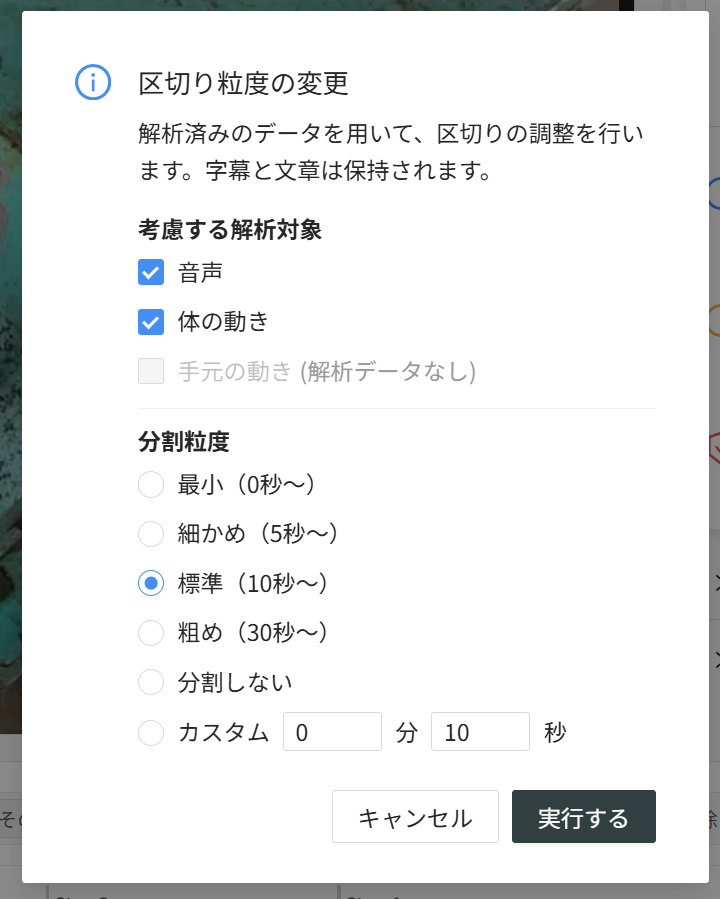Confirm with 実行する button

583,817
